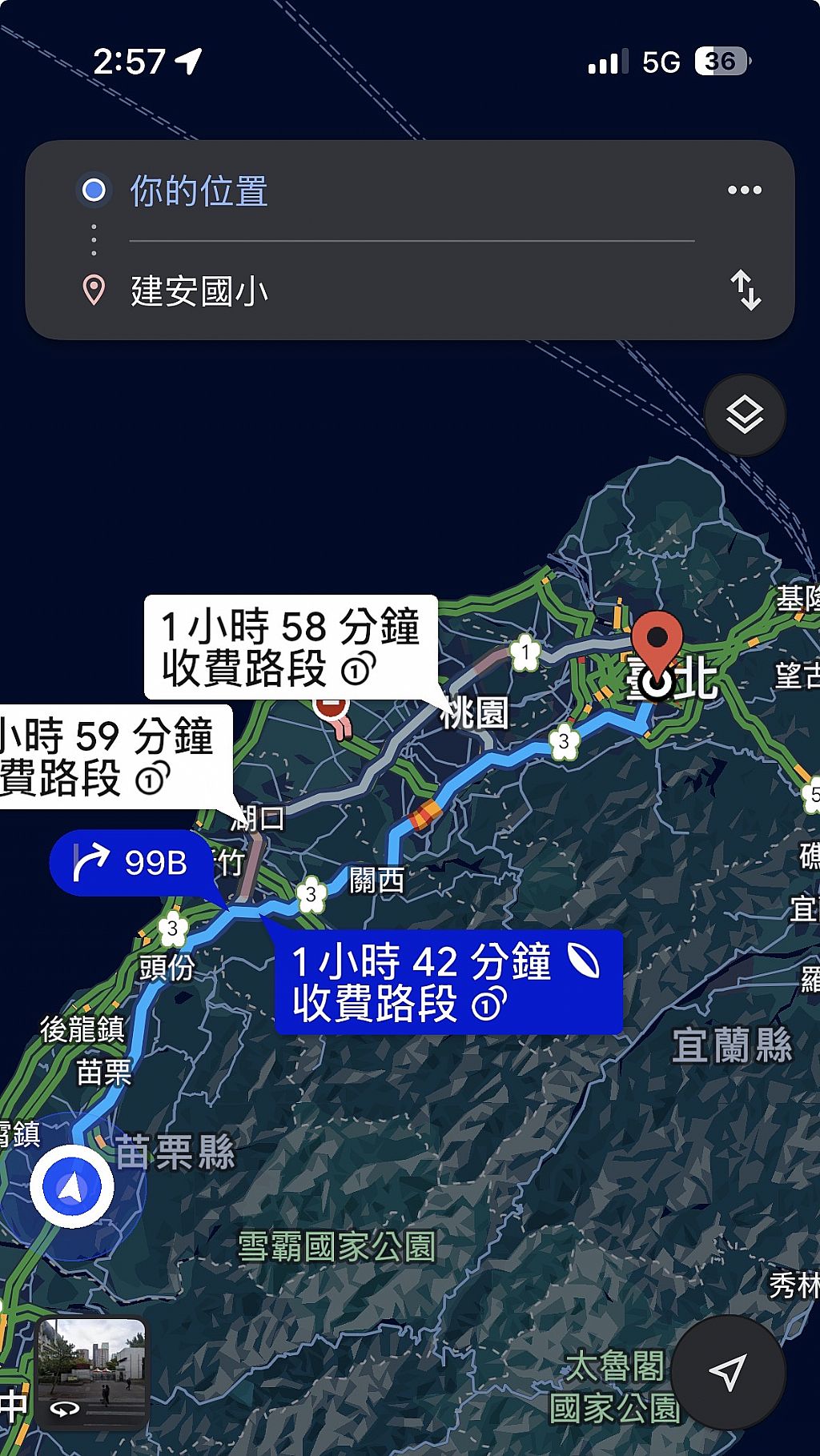Screen dimensions: 820x1456
Task: Select the 小時 59 分鐘 alternate route
Action: pos(108,757)
